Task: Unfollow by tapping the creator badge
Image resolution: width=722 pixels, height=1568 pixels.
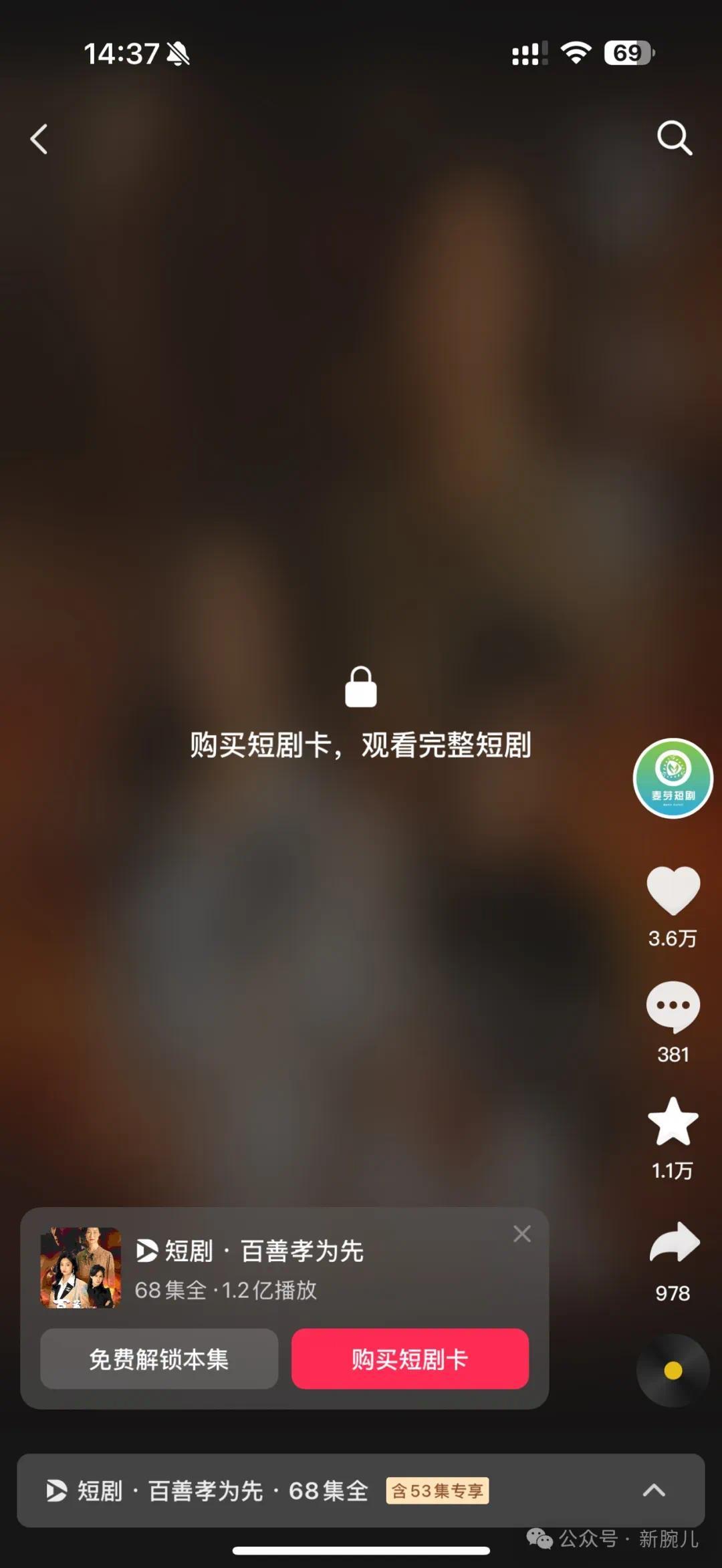Action: [x=673, y=778]
